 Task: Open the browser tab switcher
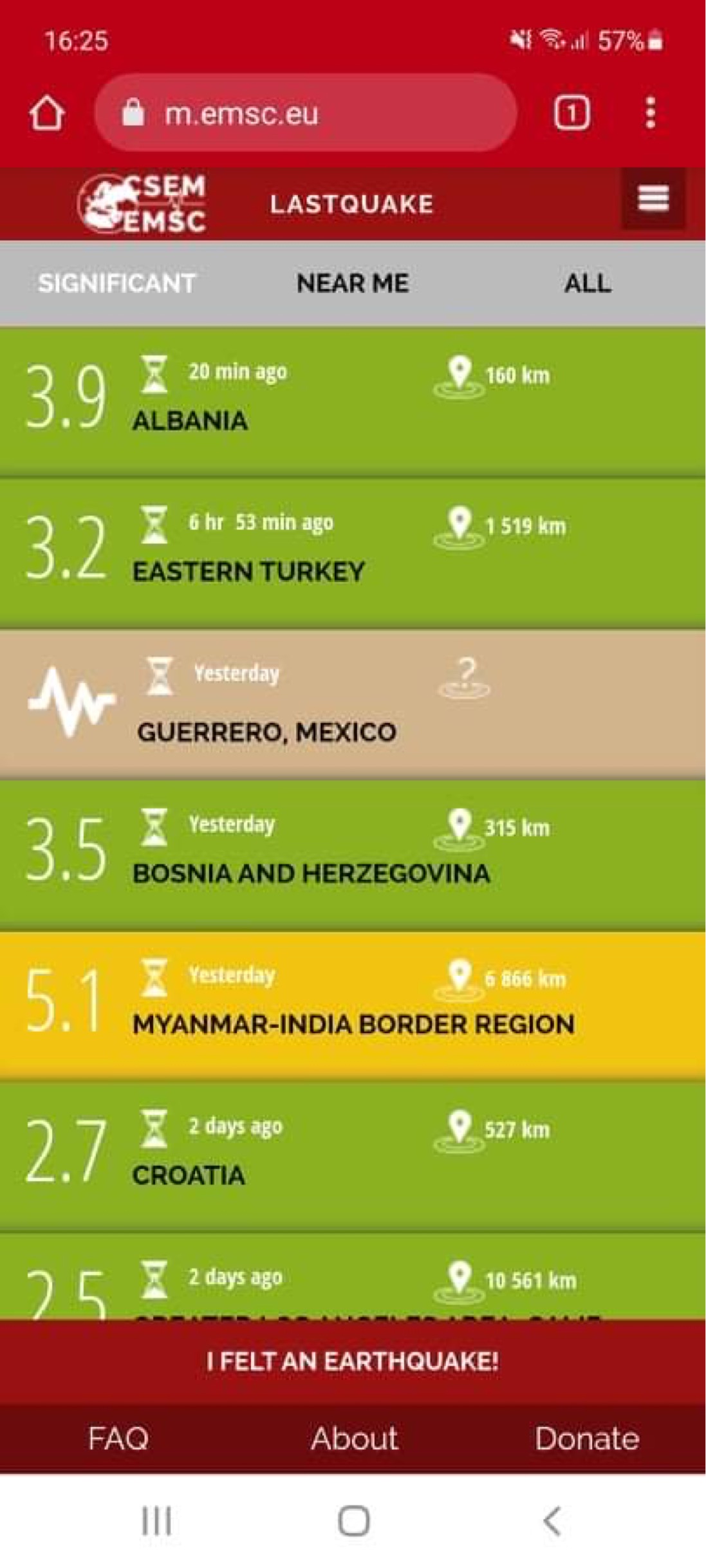click(x=571, y=113)
